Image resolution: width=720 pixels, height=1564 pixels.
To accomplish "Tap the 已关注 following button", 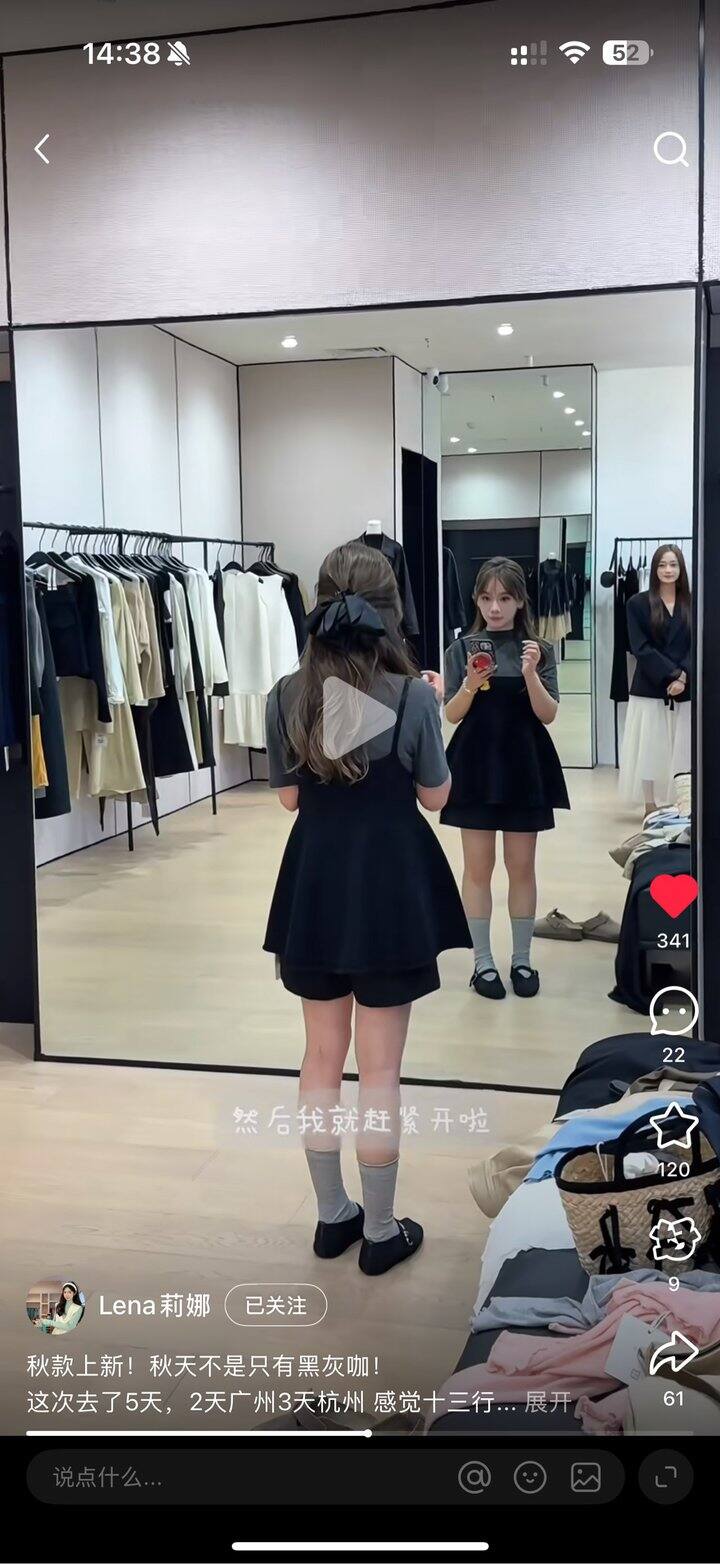I will pos(275,1305).
